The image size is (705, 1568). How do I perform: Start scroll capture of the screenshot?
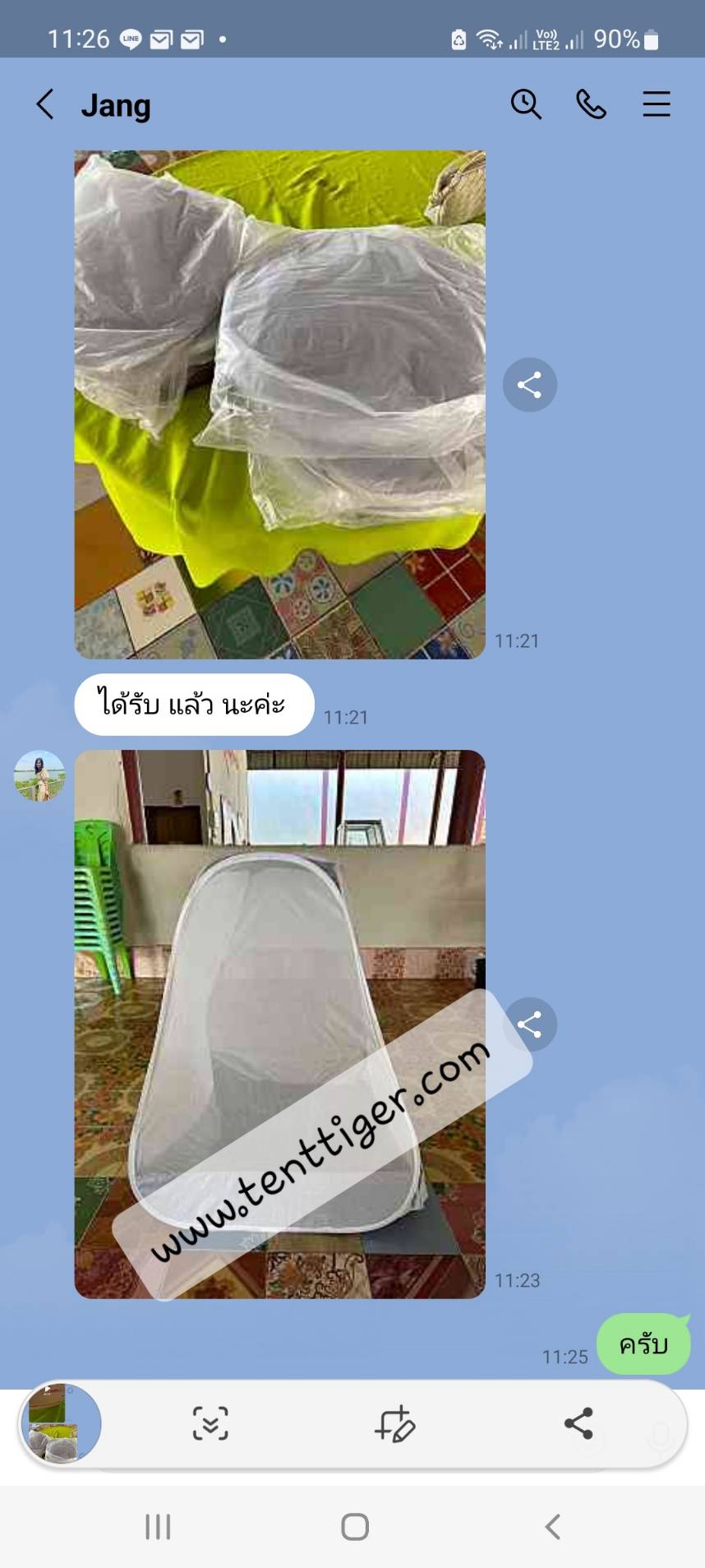(x=210, y=1423)
